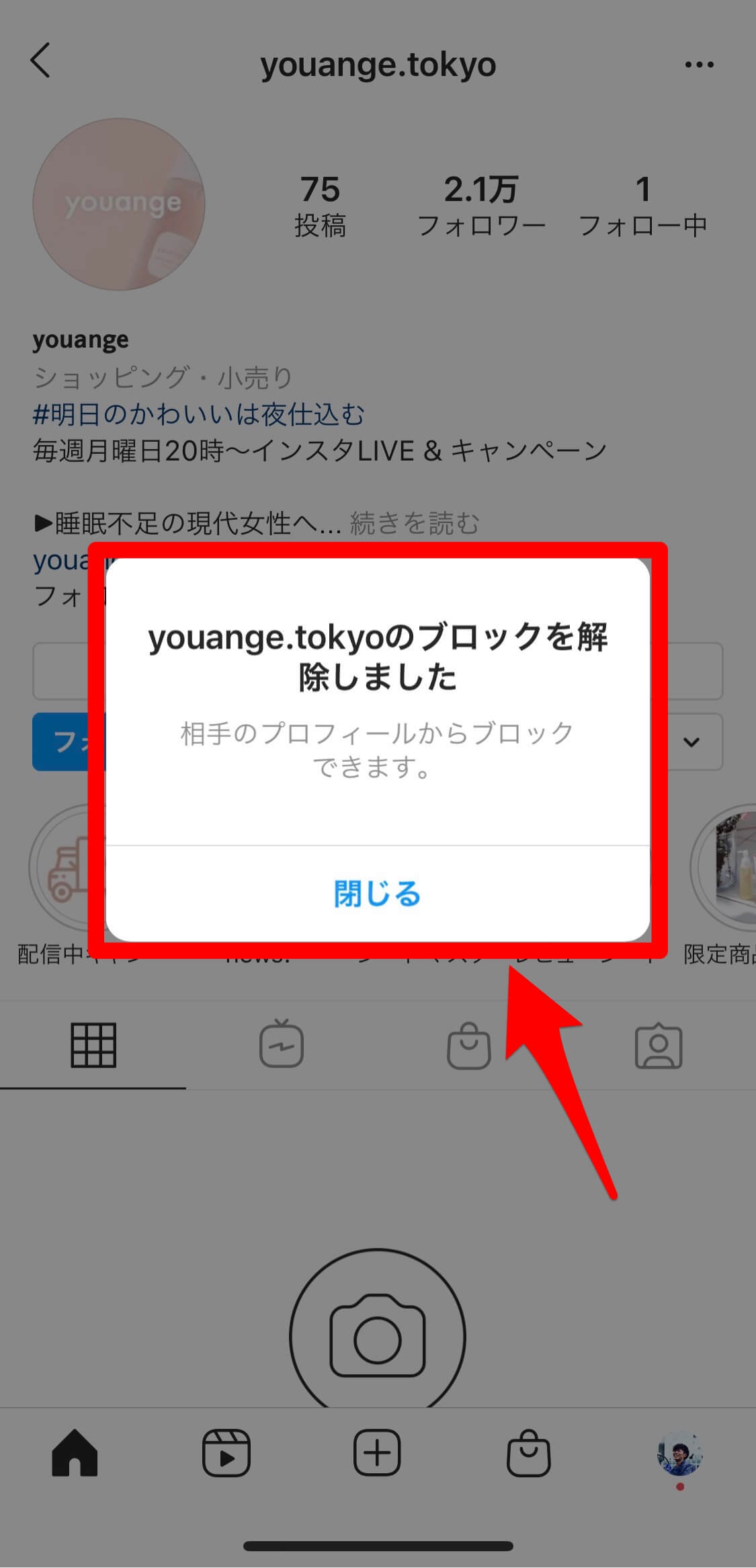View the following list
This screenshot has height=1568, width=756.
point(642,206)
